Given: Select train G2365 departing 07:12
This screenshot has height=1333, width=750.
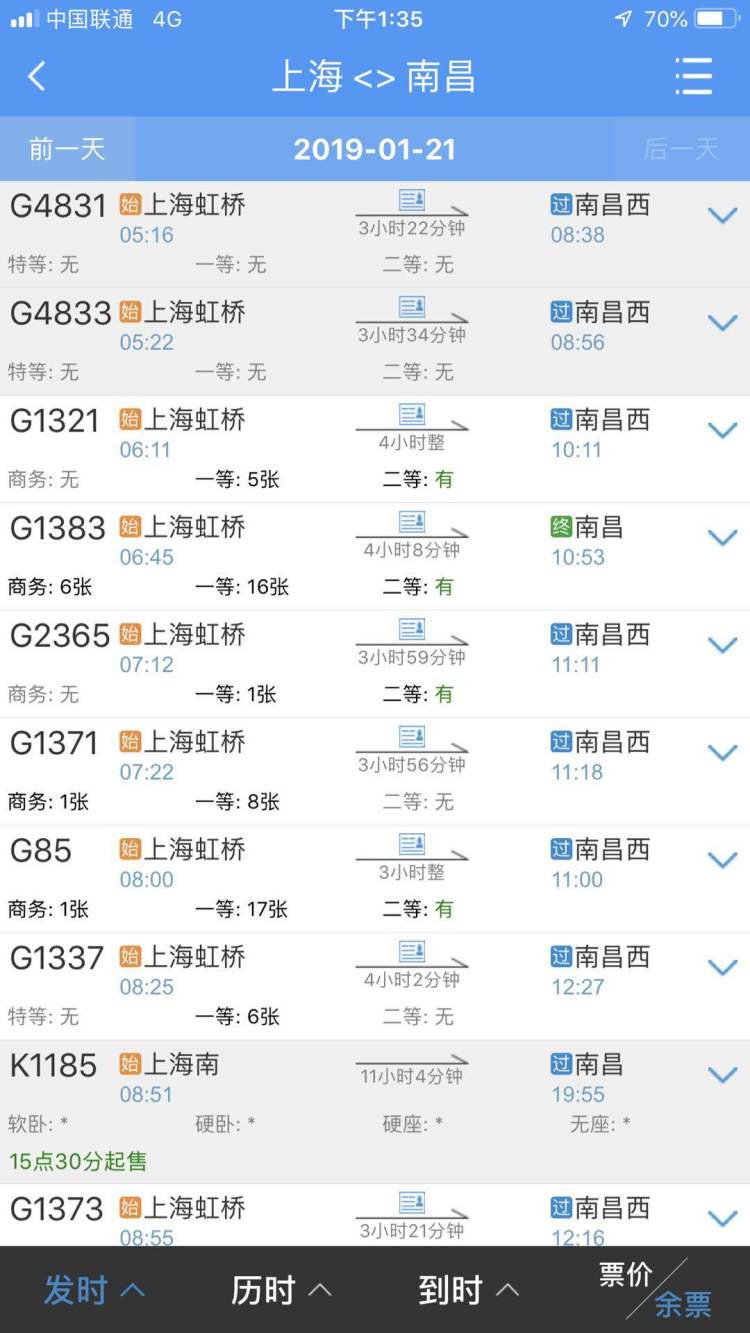Looking at the screenshot, I should [375, 664].
